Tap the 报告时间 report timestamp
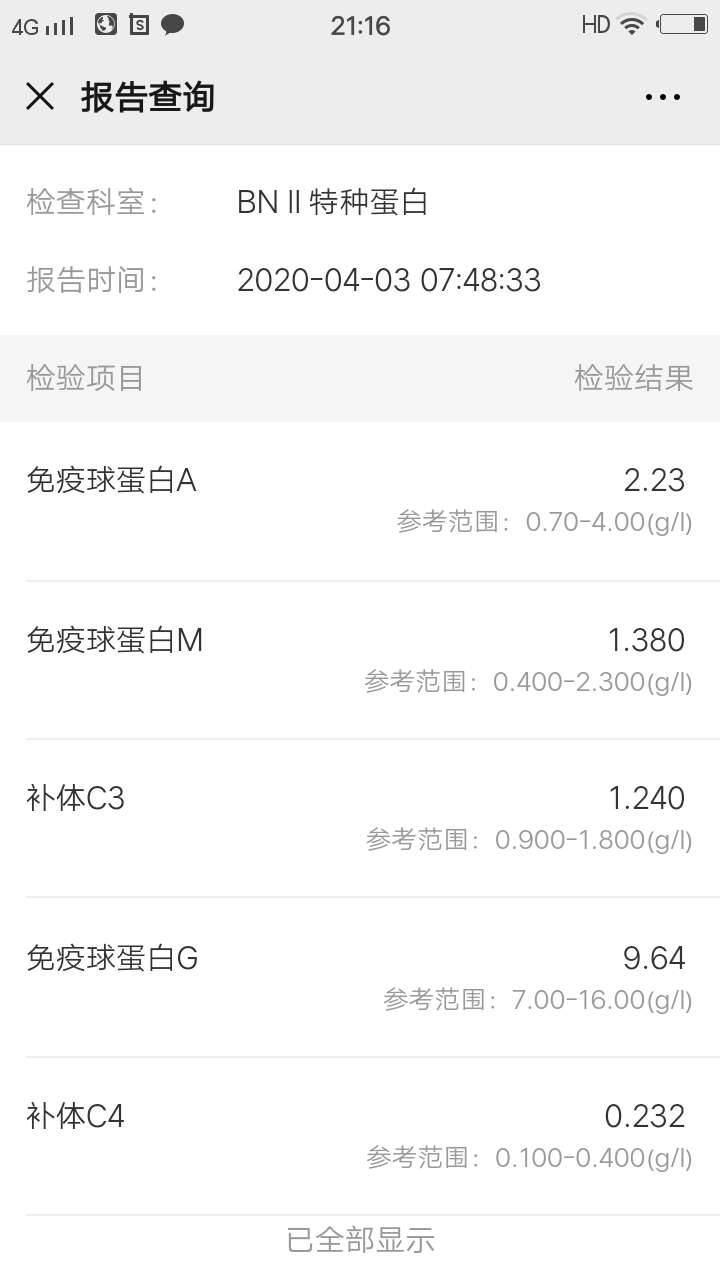This screenshot has width=720, height=1280. (390, 280)
